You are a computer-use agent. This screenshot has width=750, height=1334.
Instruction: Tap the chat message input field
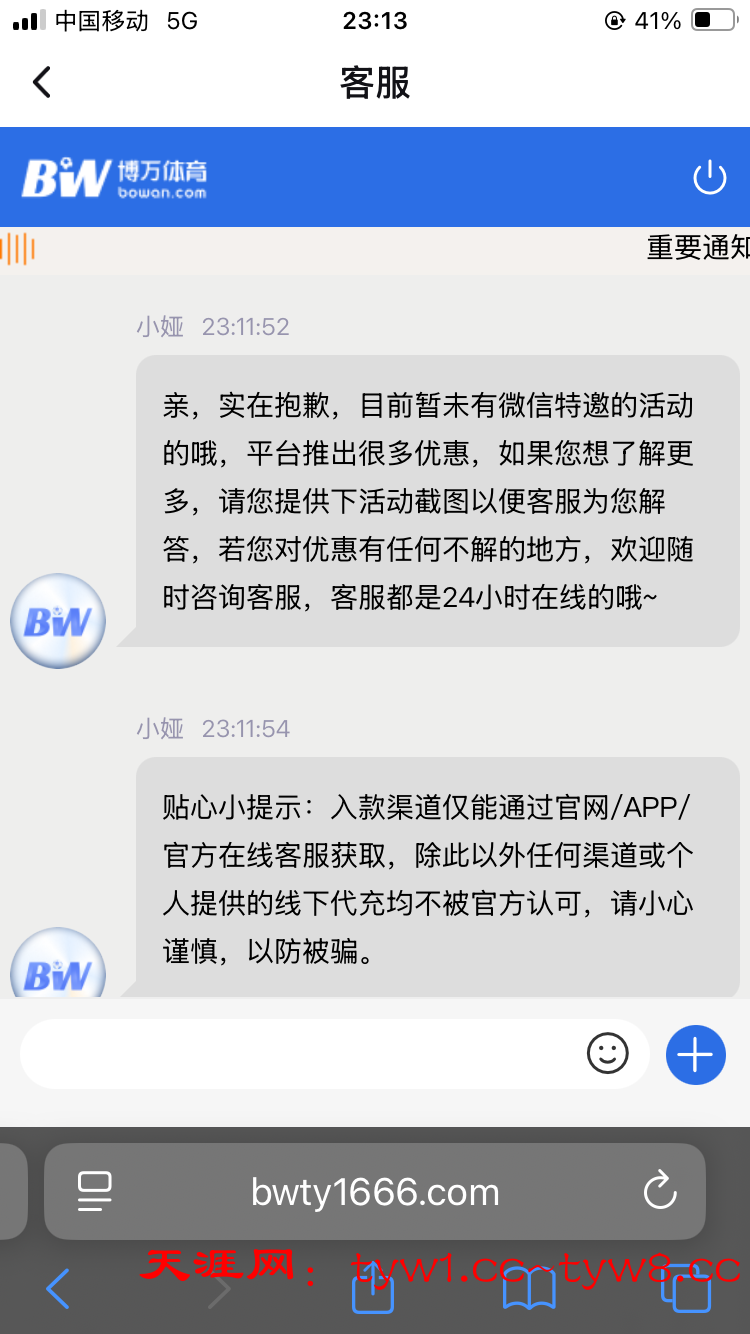pos(300,1054)
